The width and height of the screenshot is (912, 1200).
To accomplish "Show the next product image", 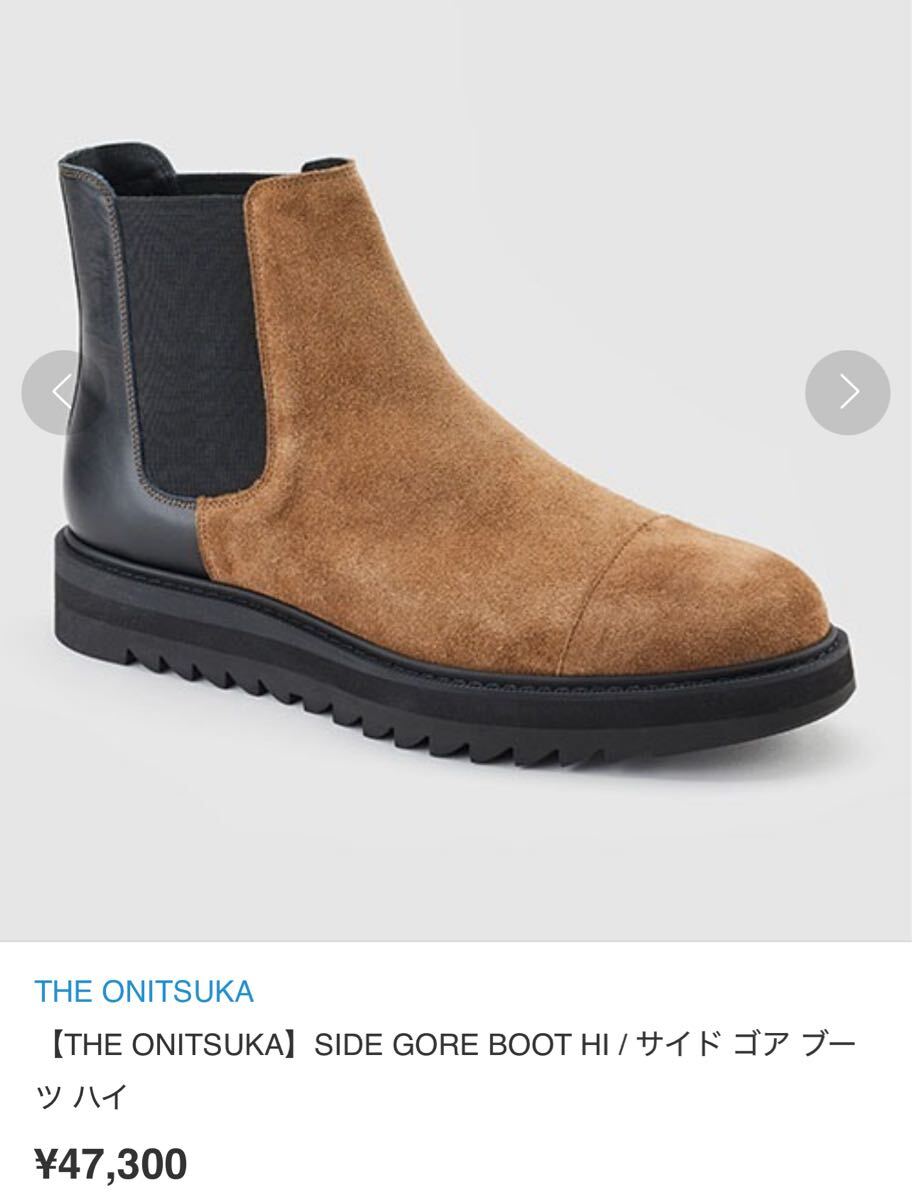I will coord(847,392).
